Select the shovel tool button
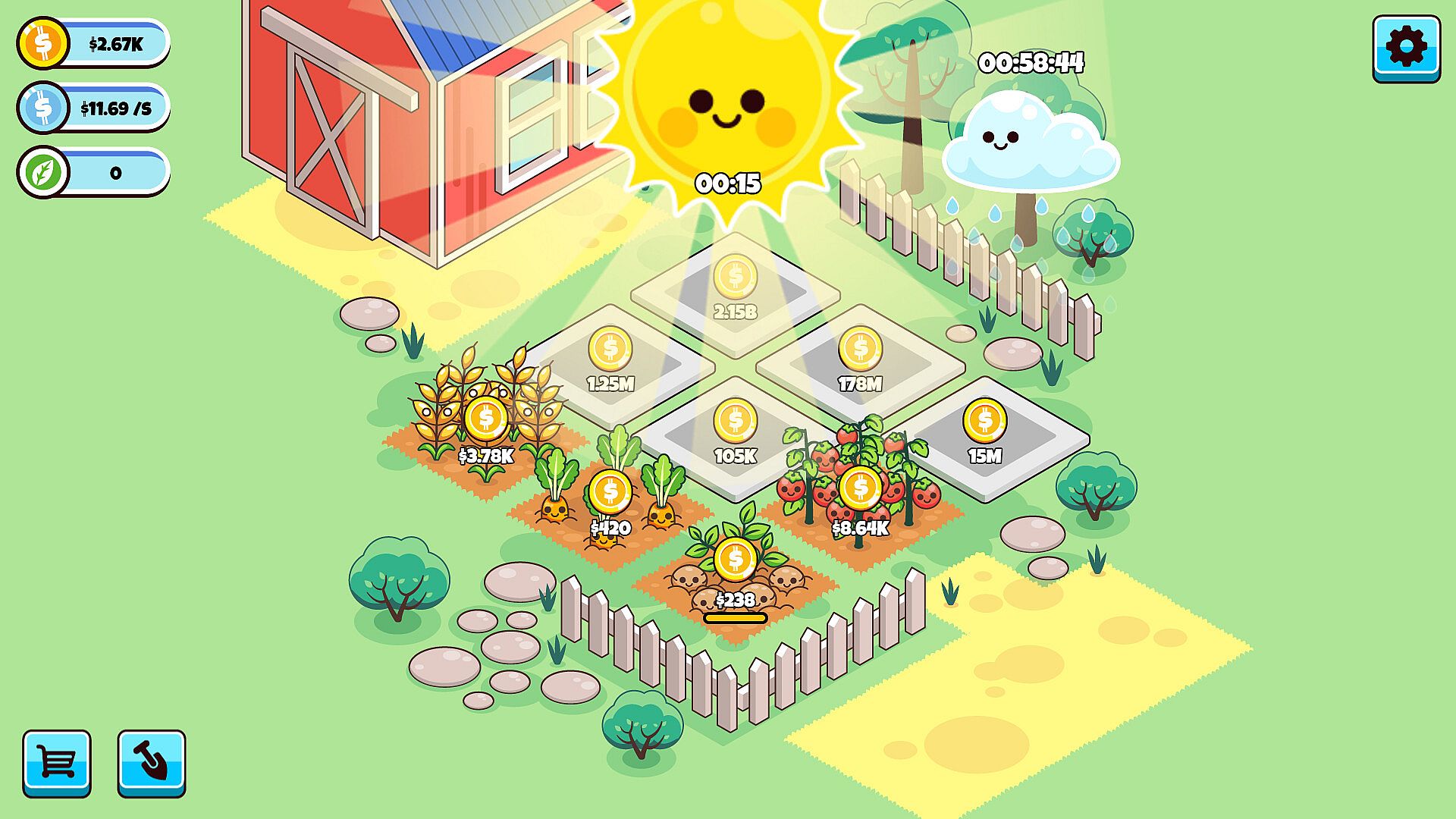1456x819 pixels. click(x=151, y=762)
